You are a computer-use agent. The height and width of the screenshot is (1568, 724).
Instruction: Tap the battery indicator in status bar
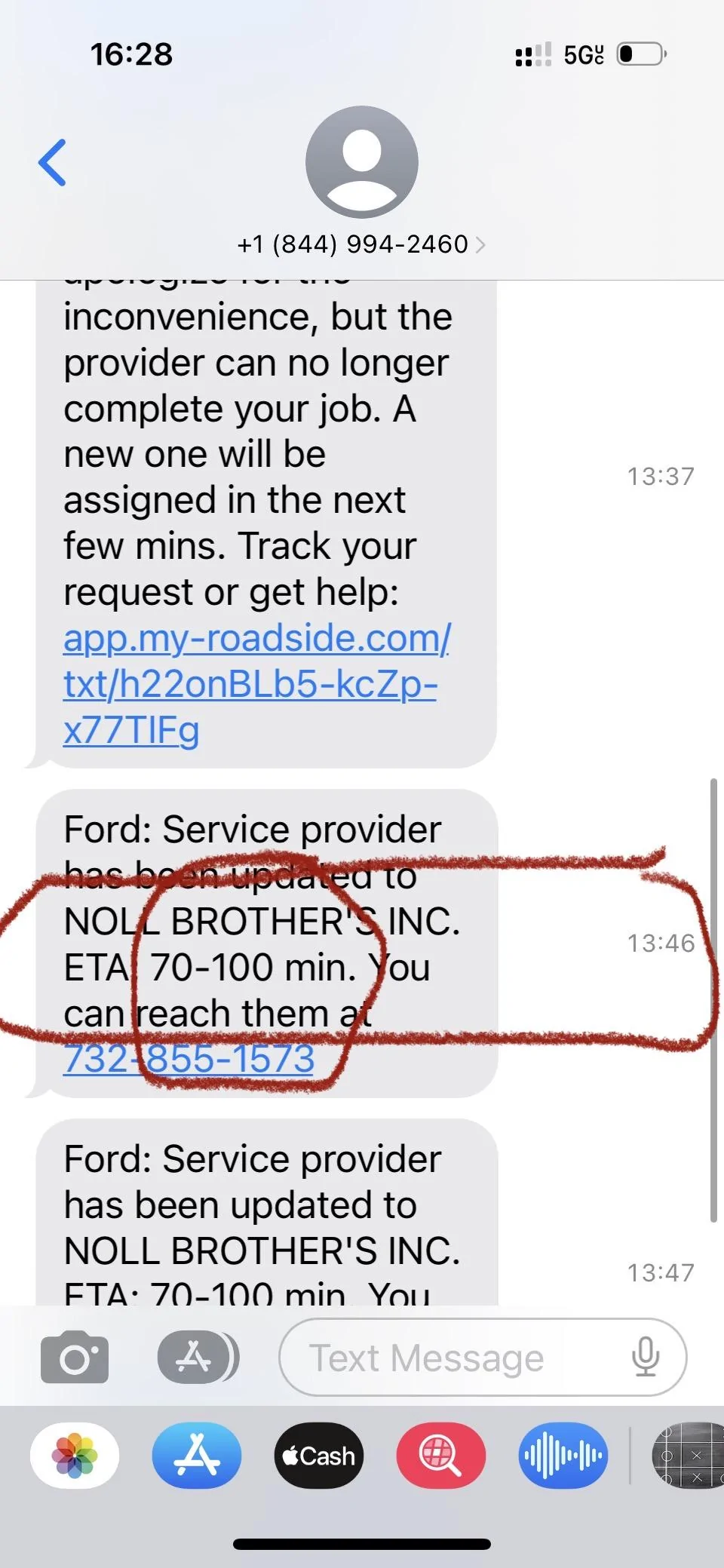[x=638, y=54]
